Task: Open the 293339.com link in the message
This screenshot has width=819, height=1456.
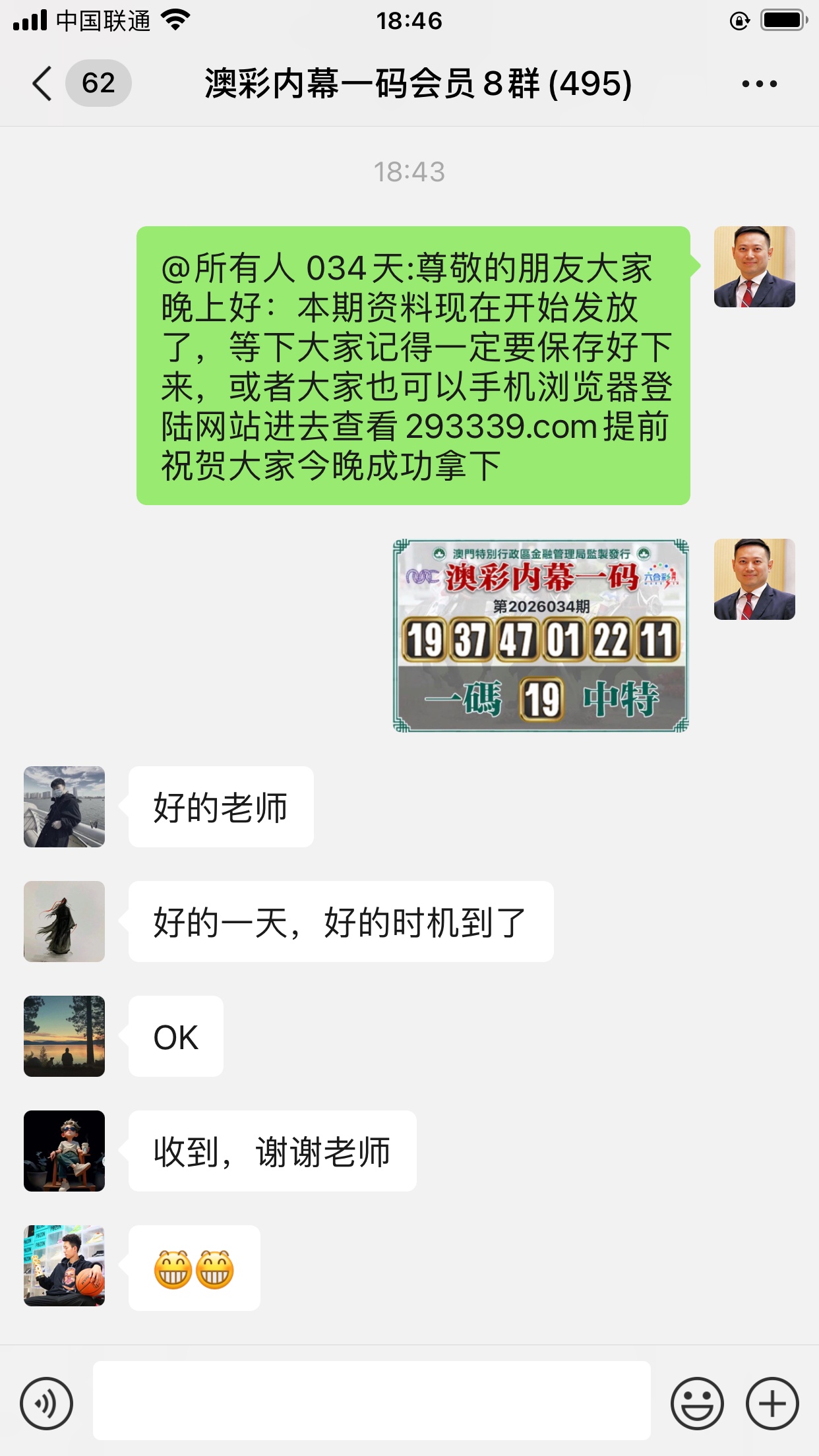Action: coord(501,427)
